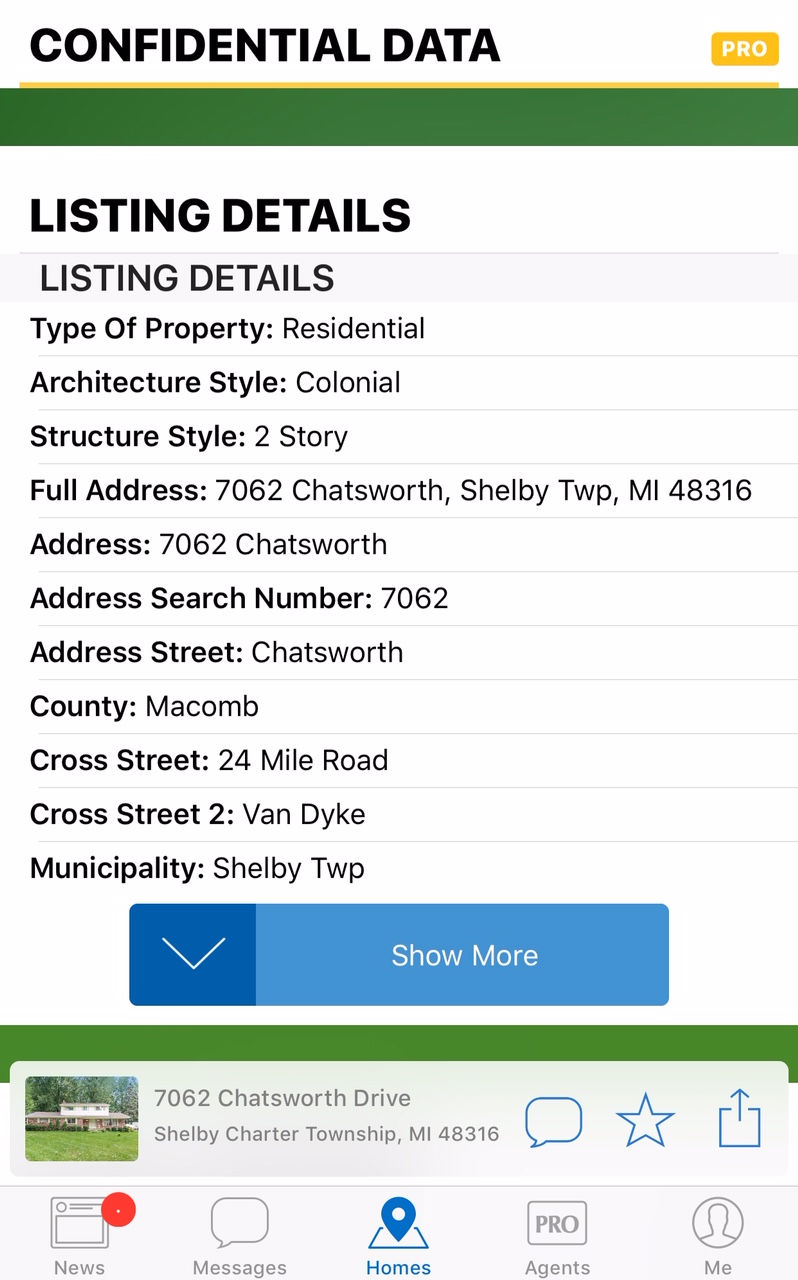Open the Agents tab
This screenshot has height=1280, width=798.
557,1236
